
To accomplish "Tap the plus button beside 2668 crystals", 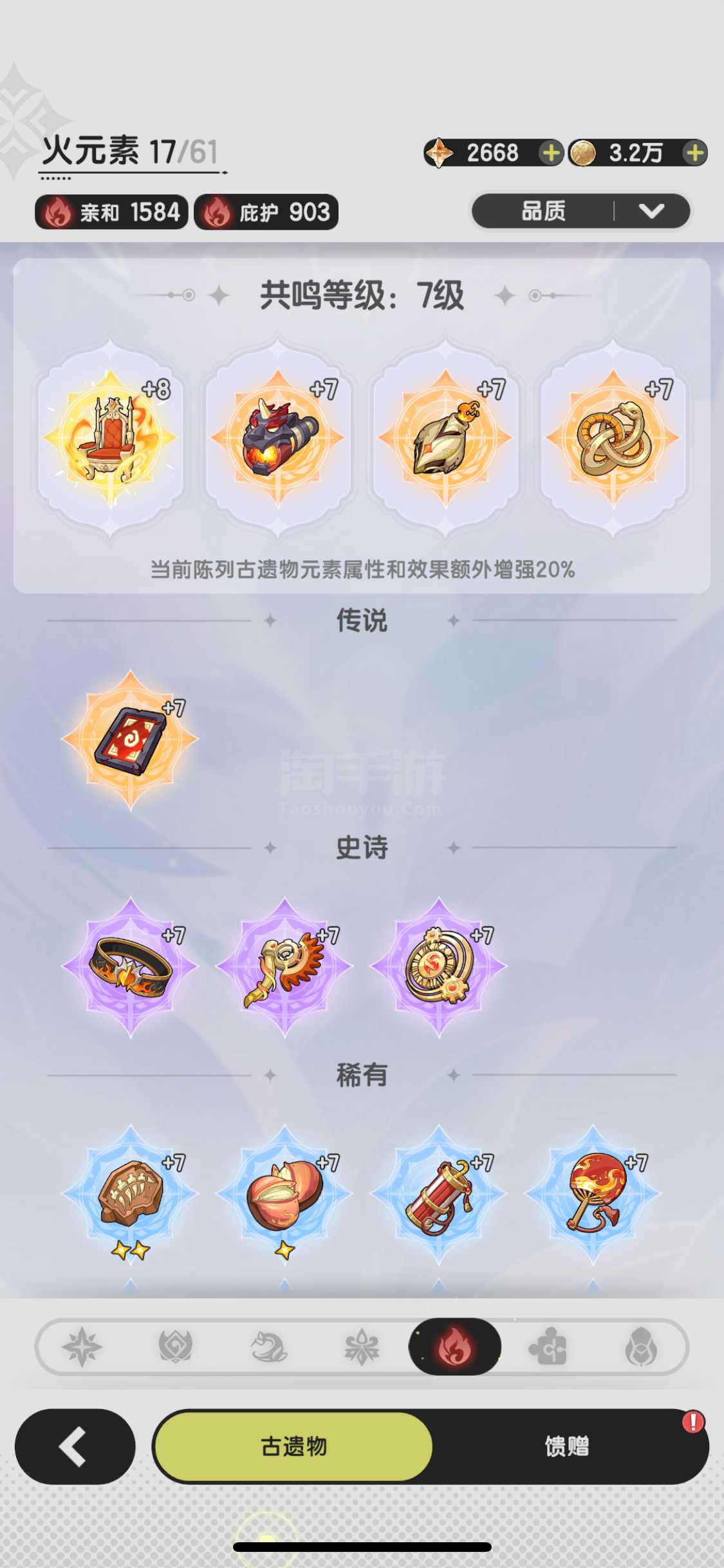I will (551, 153).
